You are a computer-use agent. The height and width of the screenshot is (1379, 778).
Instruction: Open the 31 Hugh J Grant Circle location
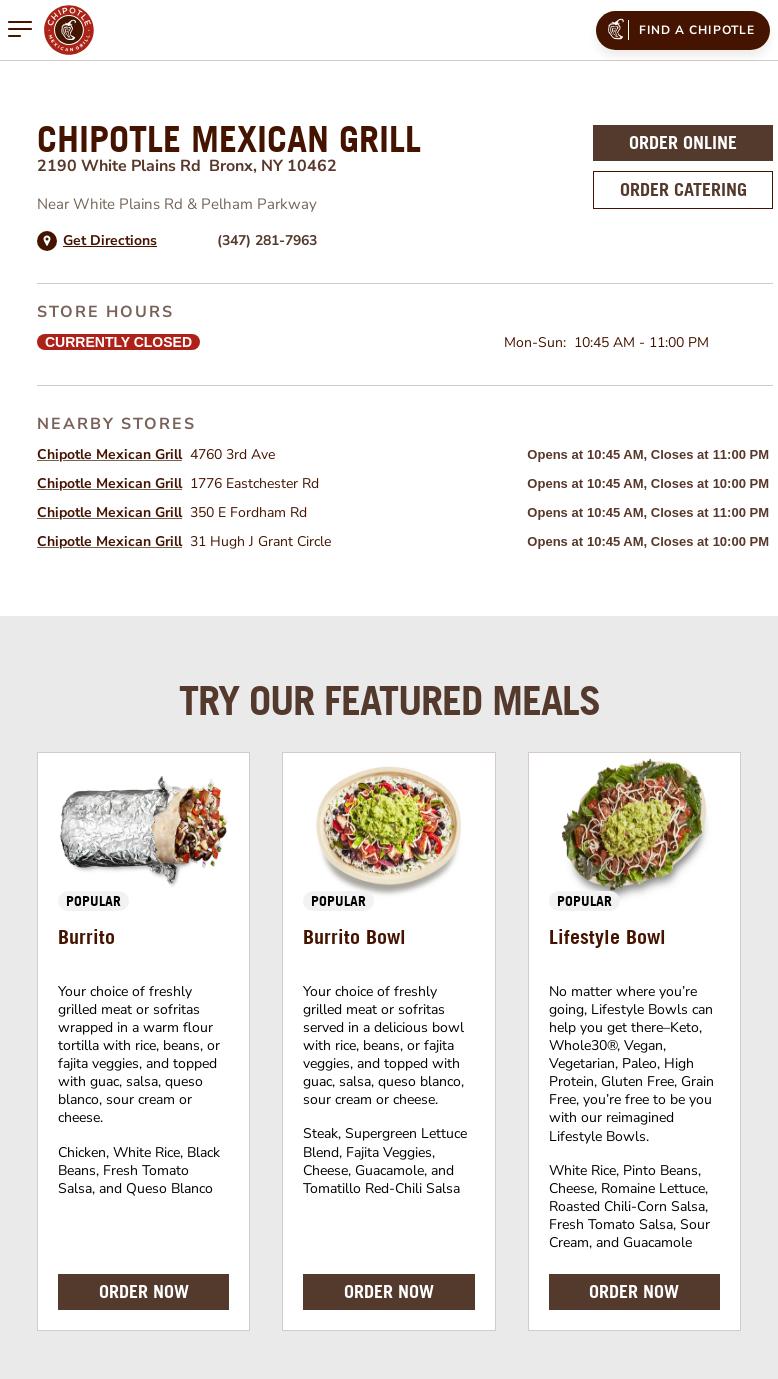coord(109,541)
